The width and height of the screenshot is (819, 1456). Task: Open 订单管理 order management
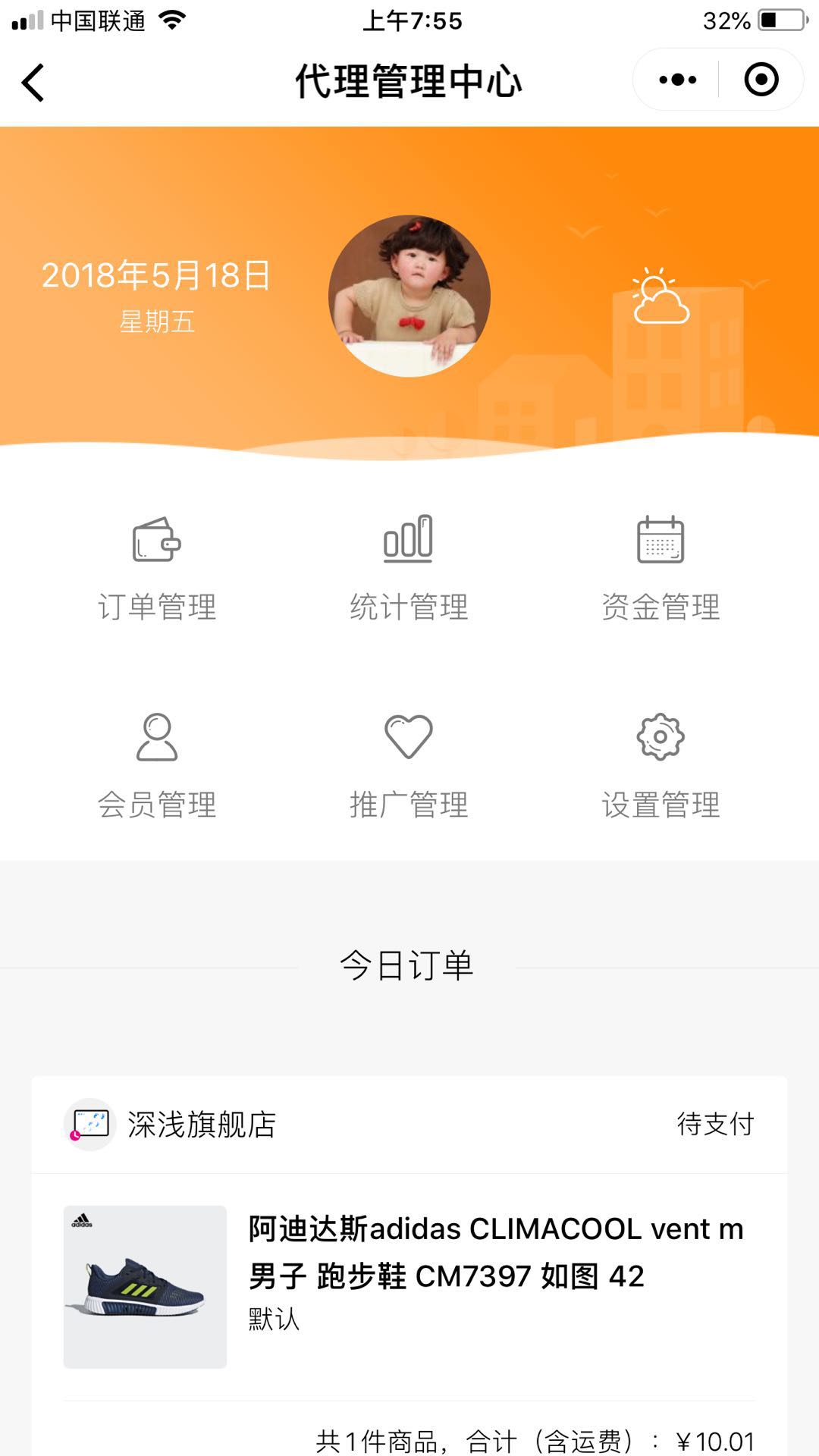click(157, 570)
